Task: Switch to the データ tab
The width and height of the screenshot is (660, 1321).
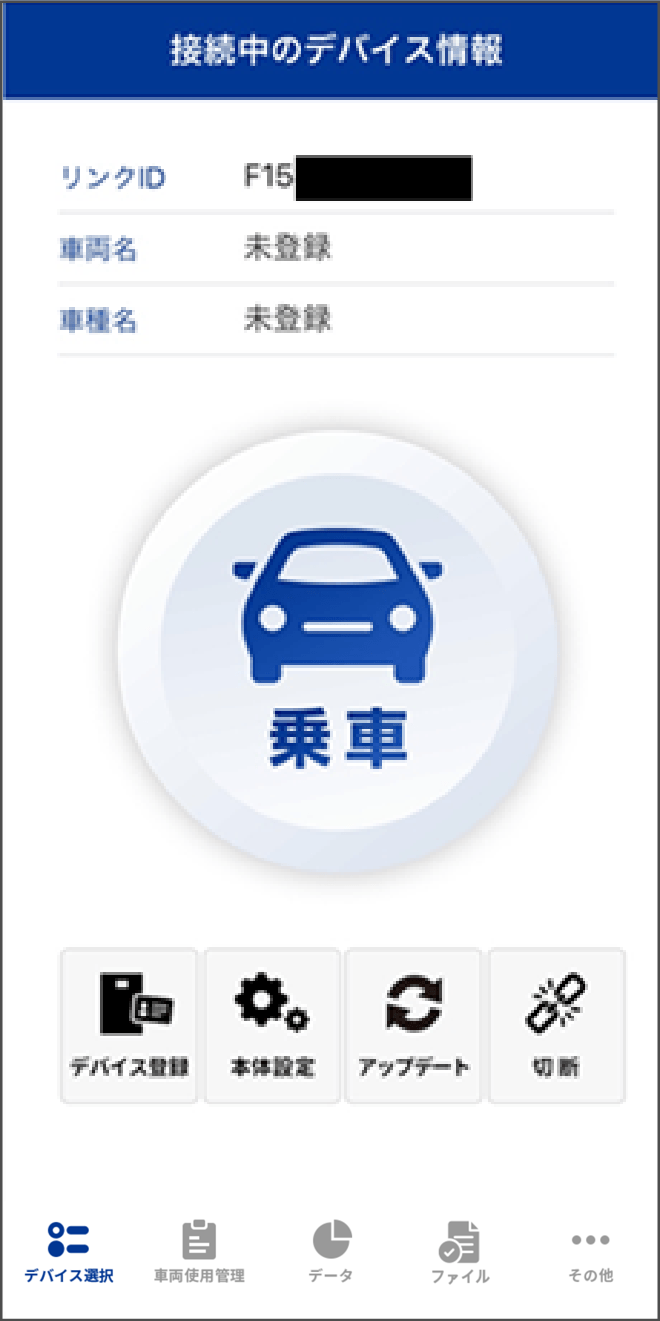Action: [331, 1251]
